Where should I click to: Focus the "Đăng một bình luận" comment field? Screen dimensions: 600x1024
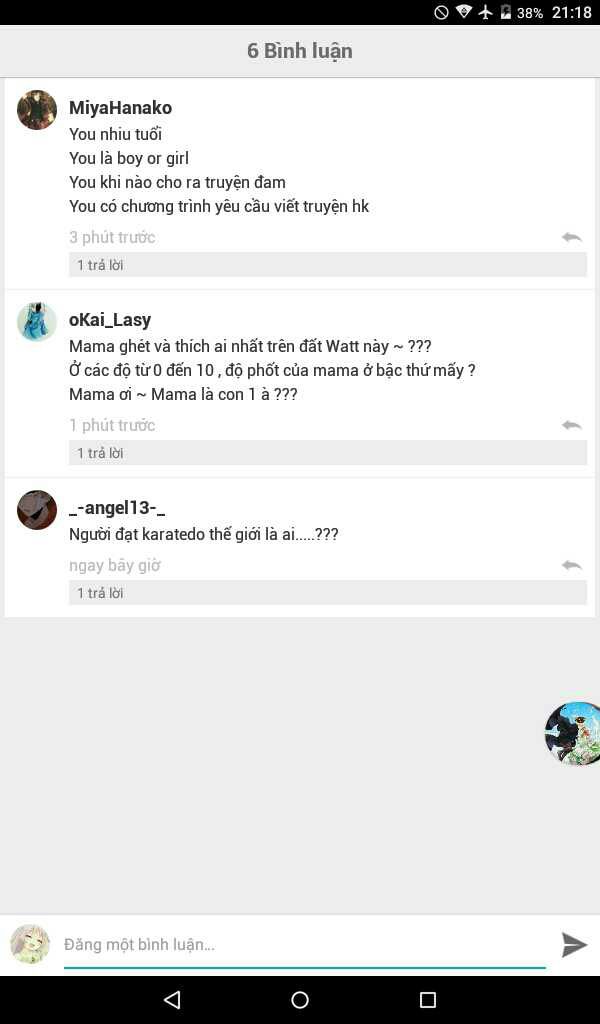(300, 944)
